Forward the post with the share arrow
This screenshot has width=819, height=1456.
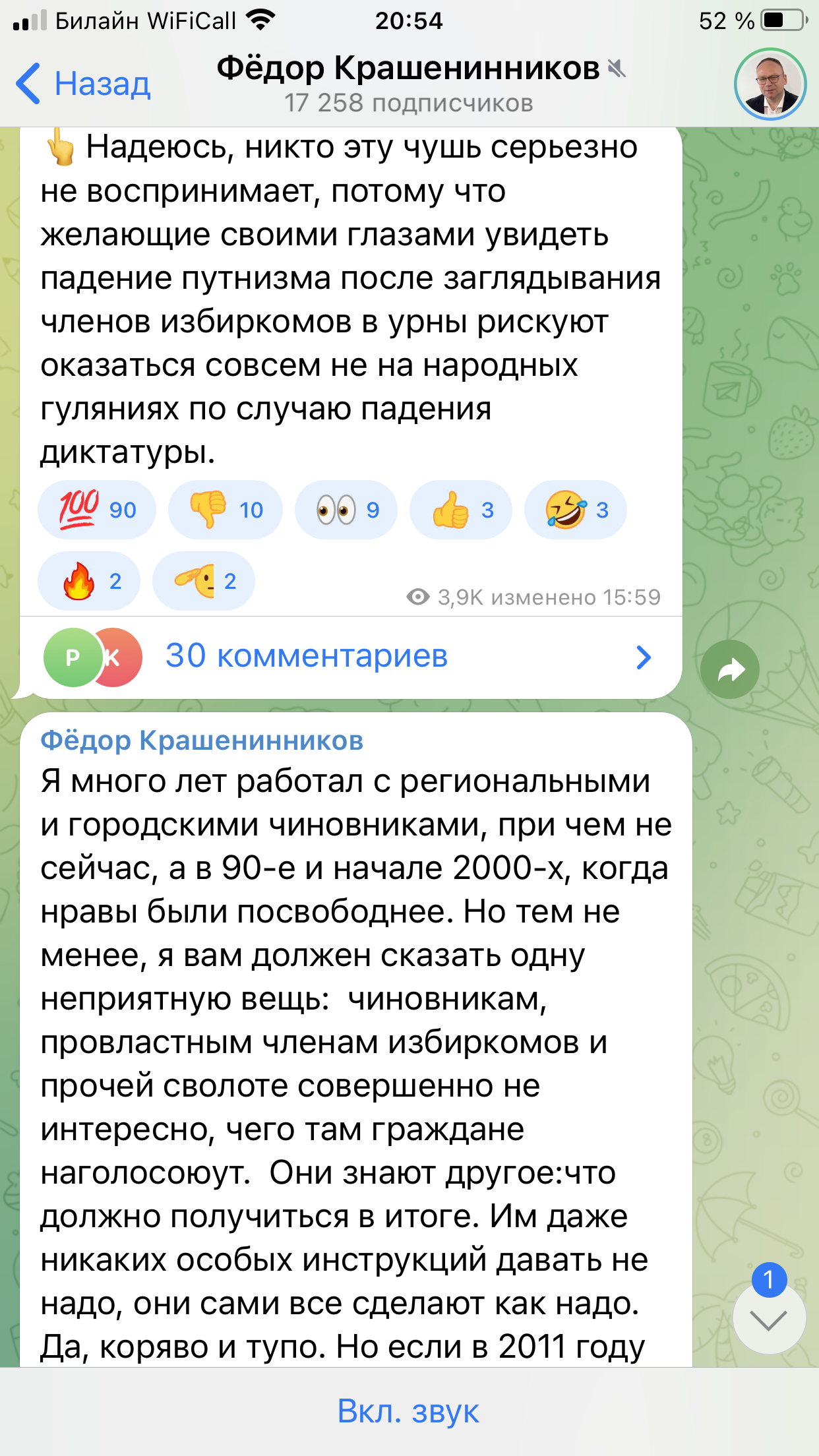point(730,669)
